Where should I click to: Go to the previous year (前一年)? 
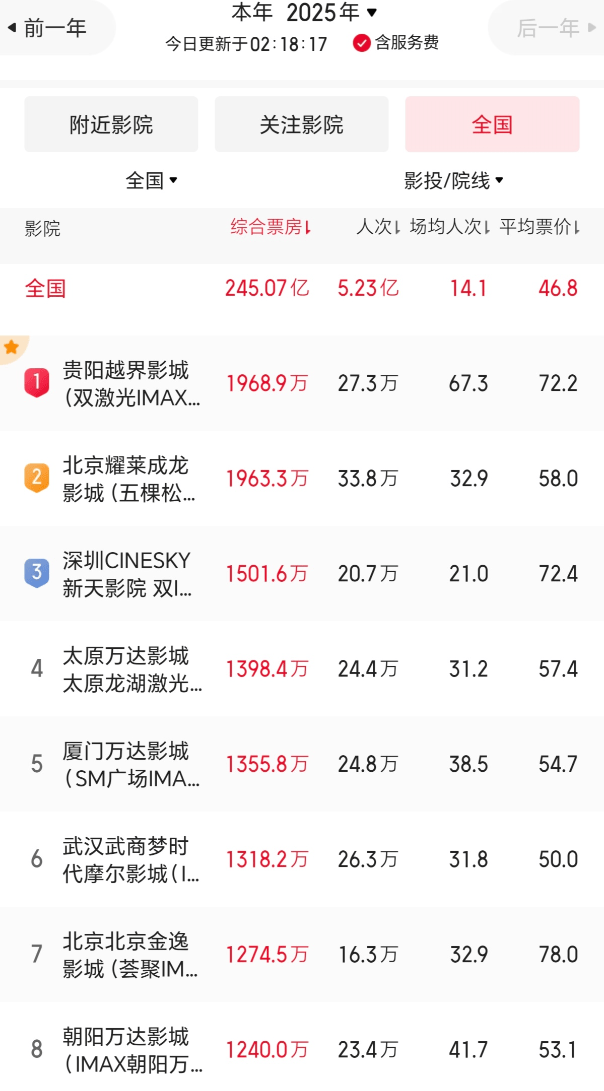[49, 28]
